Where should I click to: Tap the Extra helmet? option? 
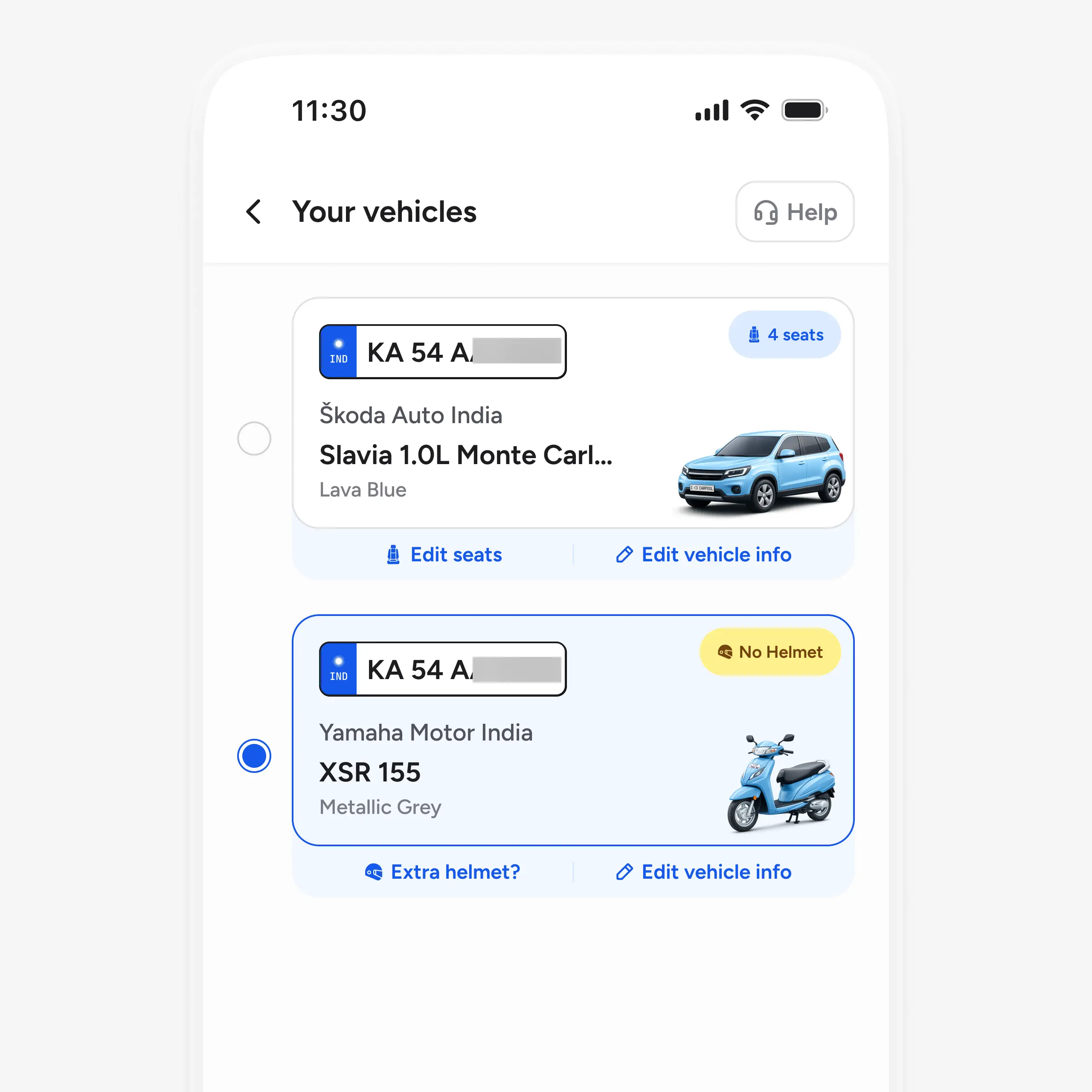[x=443, y=872]
